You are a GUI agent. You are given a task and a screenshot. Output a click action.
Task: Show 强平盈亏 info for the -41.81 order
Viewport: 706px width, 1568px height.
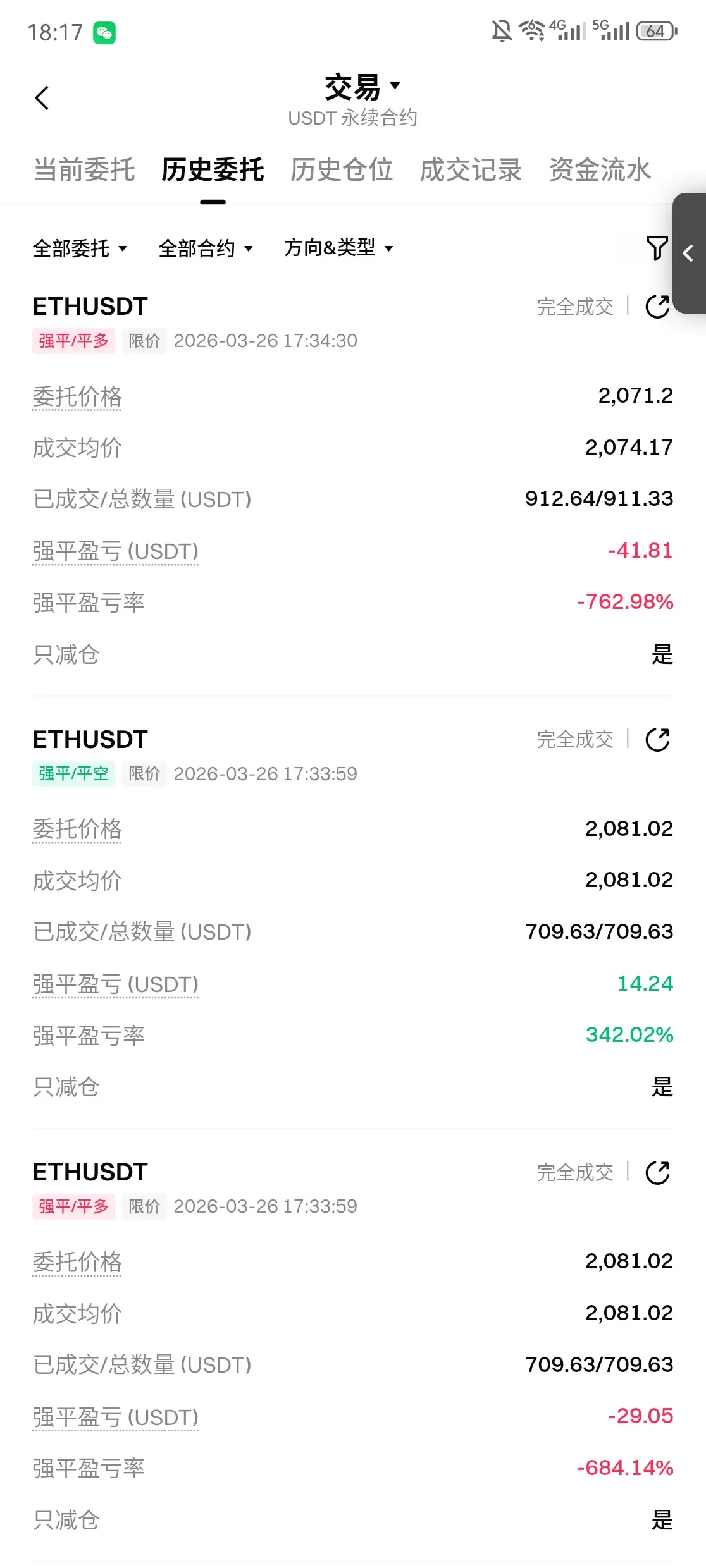pos(116,551)
